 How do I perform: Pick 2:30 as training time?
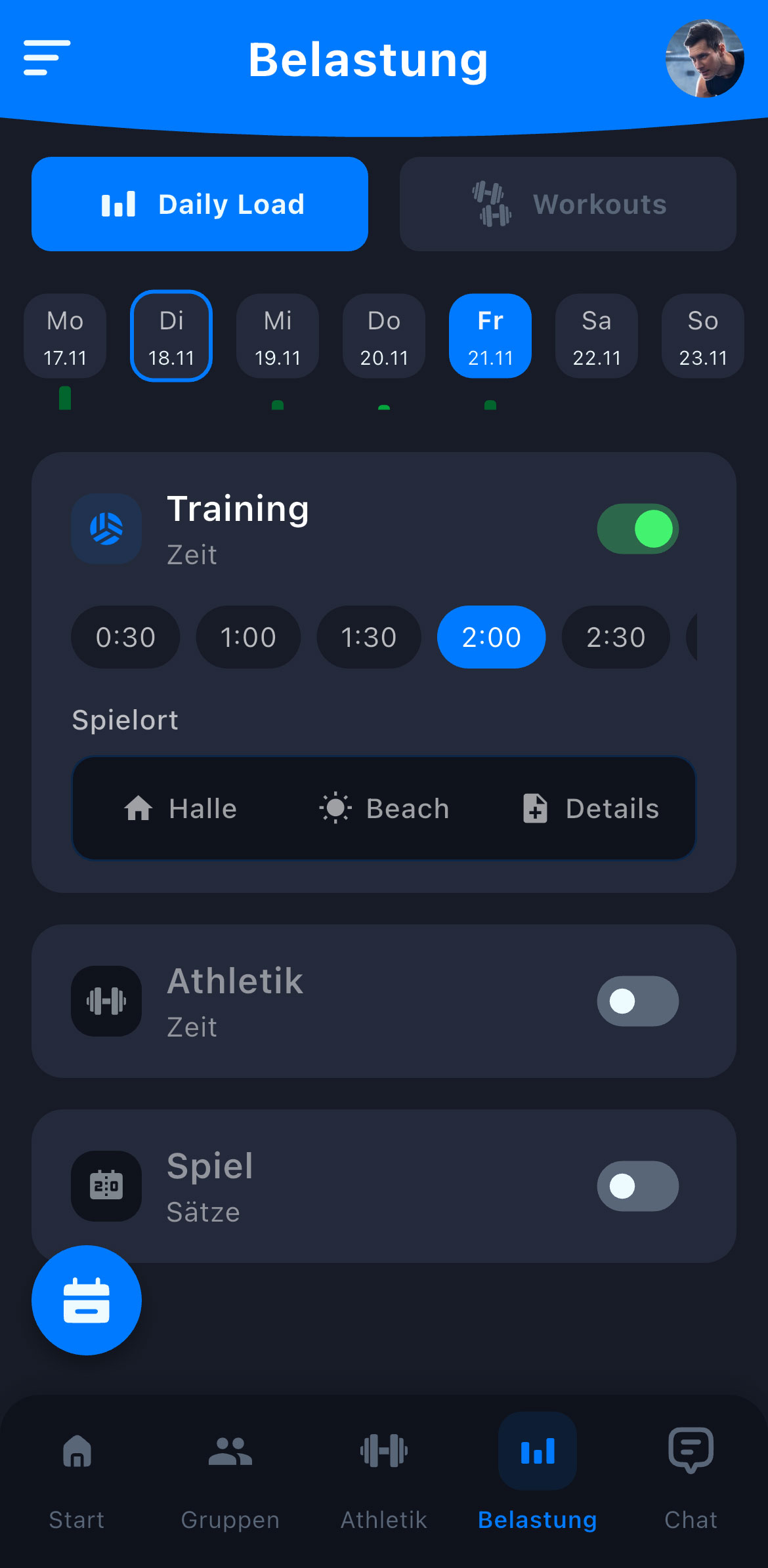click(x=616, y=637)
